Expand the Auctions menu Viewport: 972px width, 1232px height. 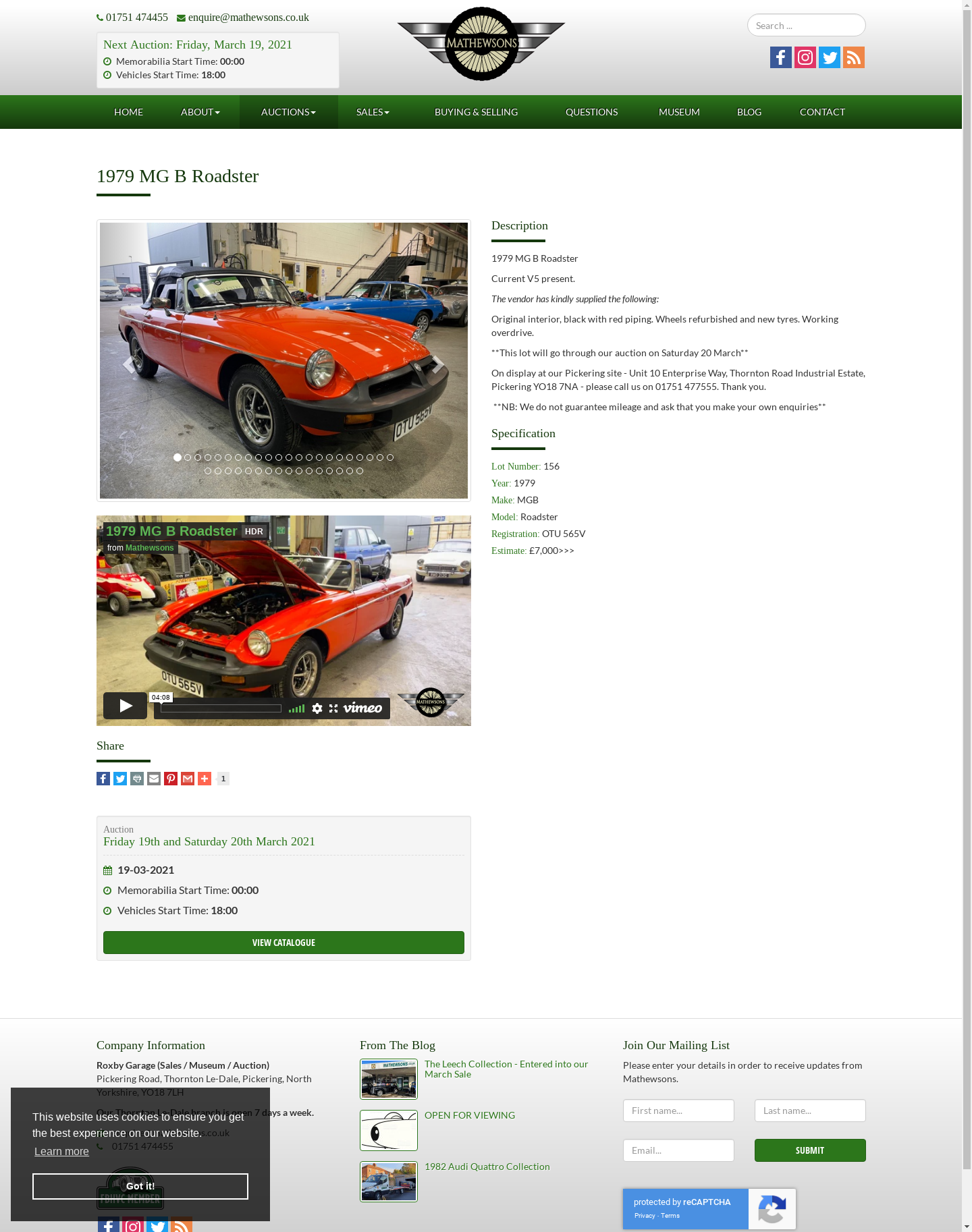[x=288, y=112]
